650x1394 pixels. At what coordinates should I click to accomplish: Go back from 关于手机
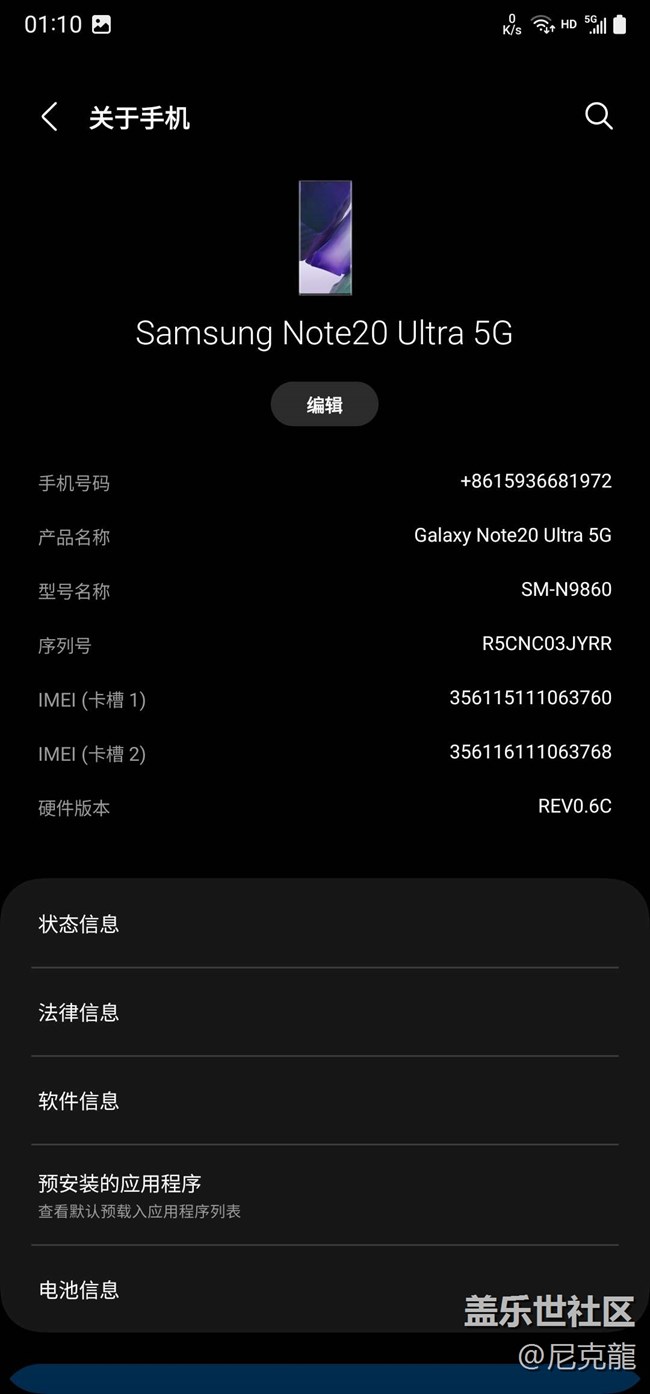click(x=49, y=117)
